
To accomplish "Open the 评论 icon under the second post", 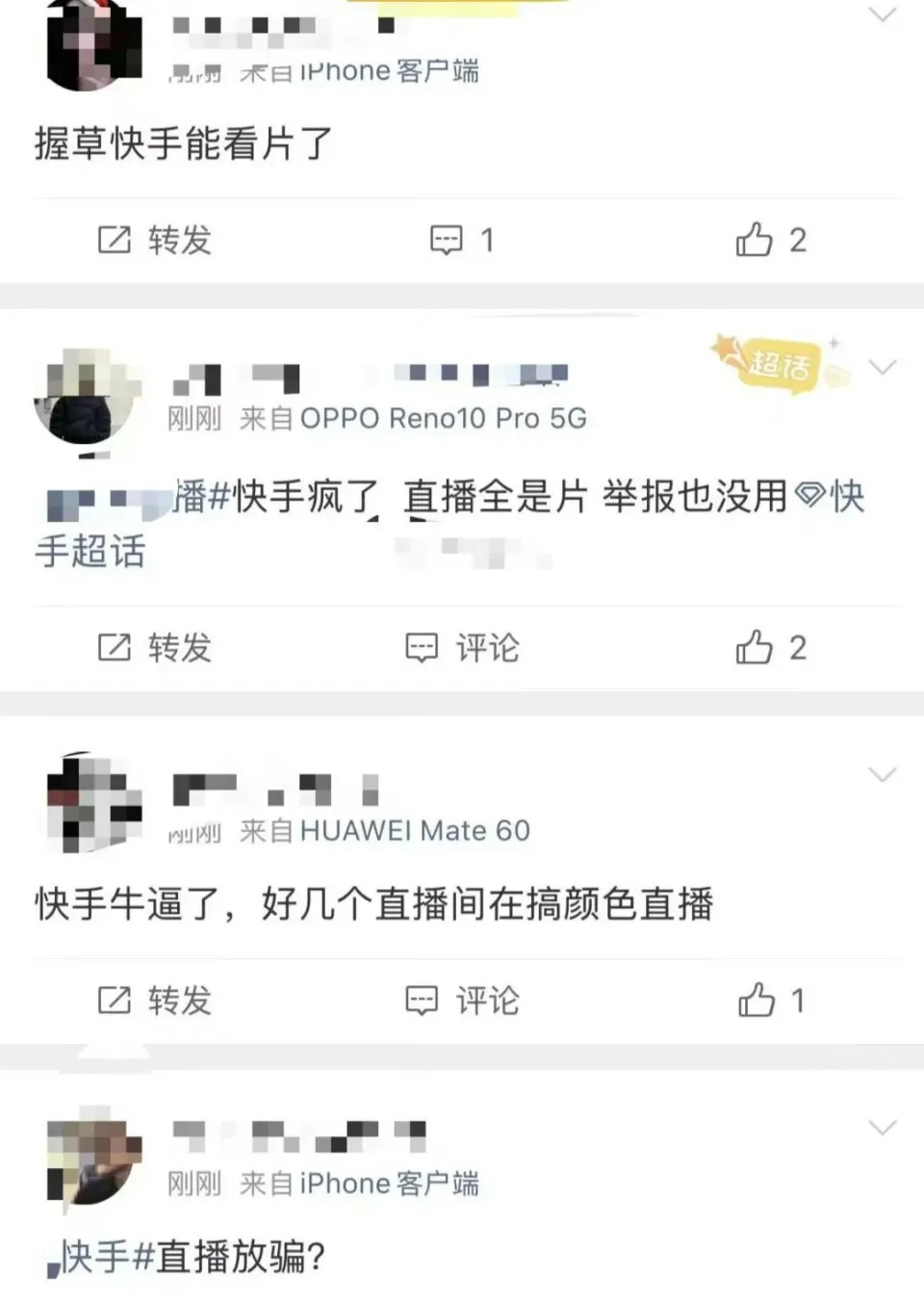I will pyautogui.click(x=423, y=648).
